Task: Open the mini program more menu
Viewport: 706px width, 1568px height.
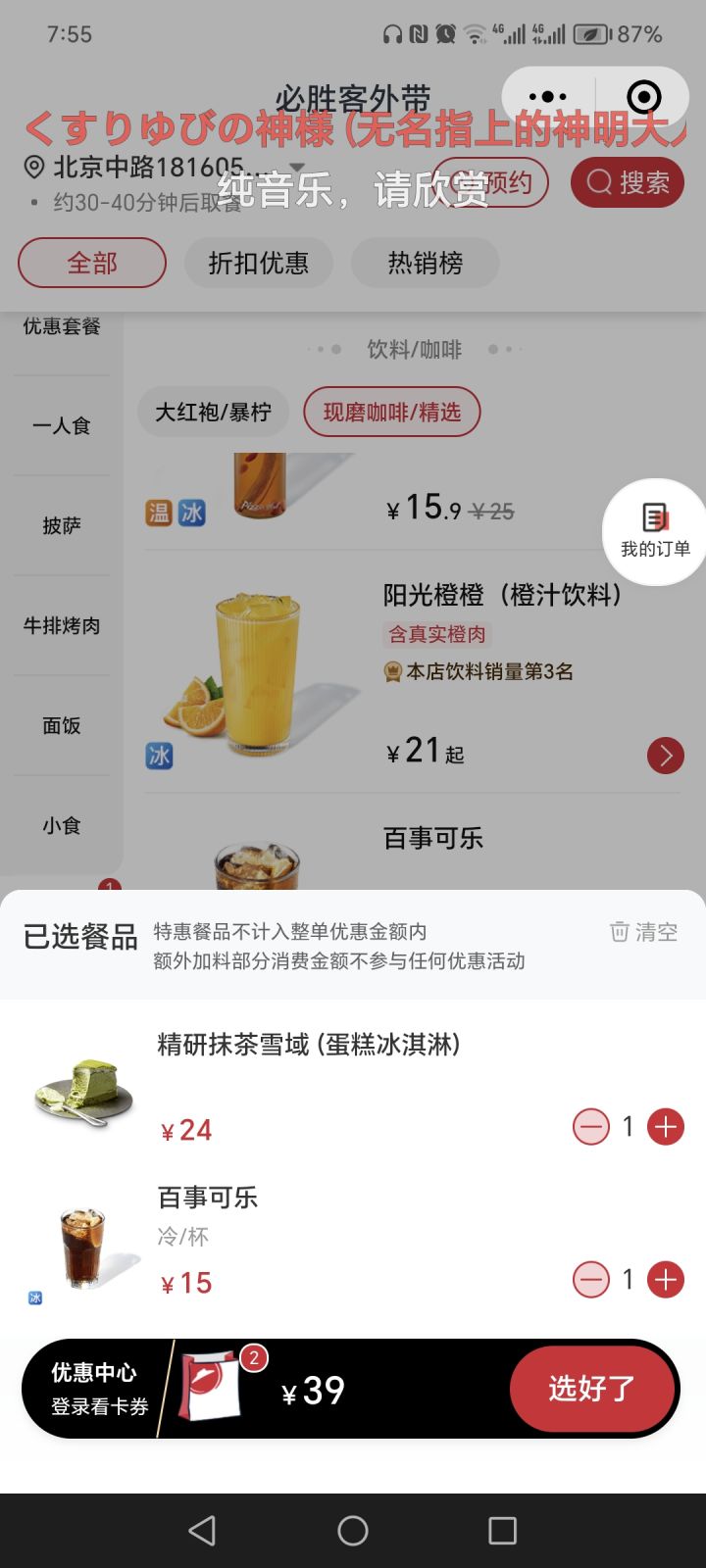Action: pyautogui.click(x=547, y=96)
